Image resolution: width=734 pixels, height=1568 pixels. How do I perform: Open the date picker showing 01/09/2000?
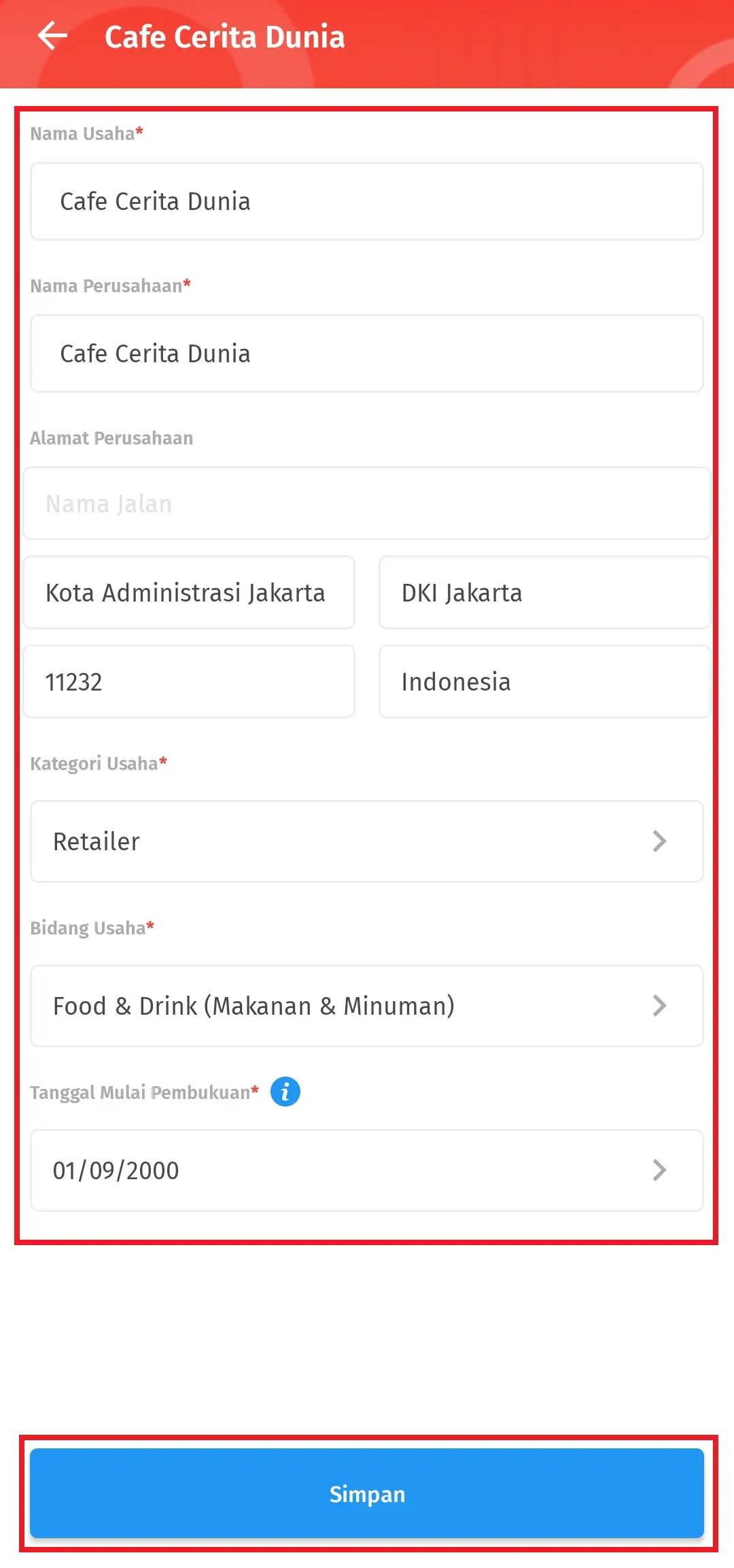pyautogui.click(x=367, y=1170)
